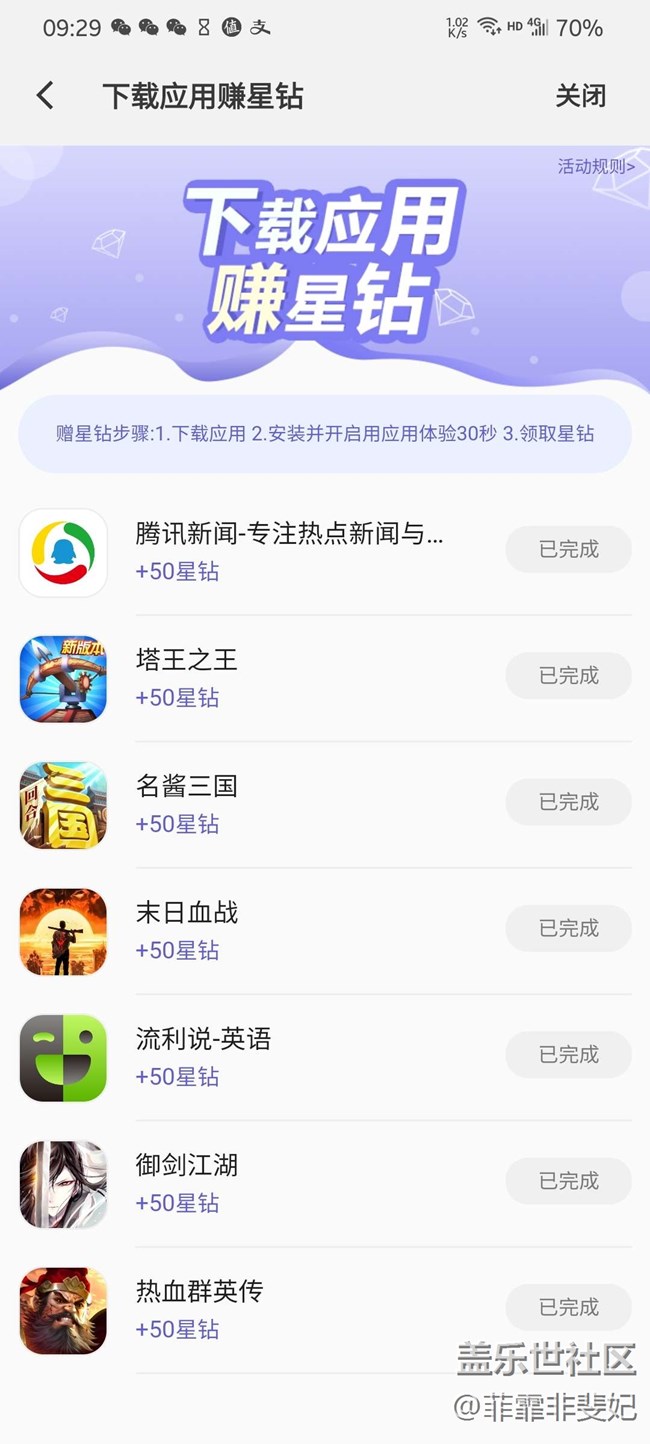Tap 已完成 button for 腾讯新闻
The width and height of the screenshot is (650, 1444).
[568, 549]
